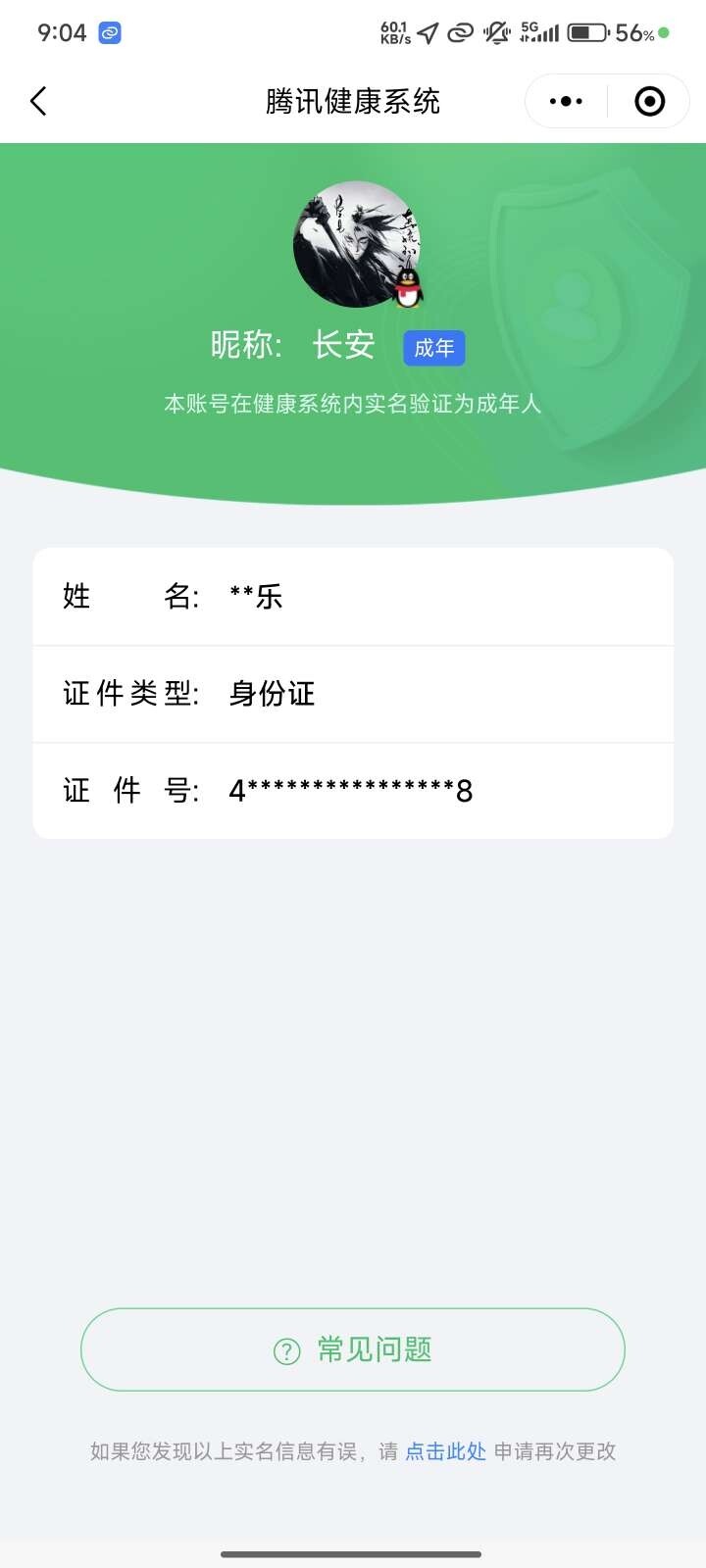706x1568 pixels.
Task: Select the 证件类型 document type row
Action: 353,694
